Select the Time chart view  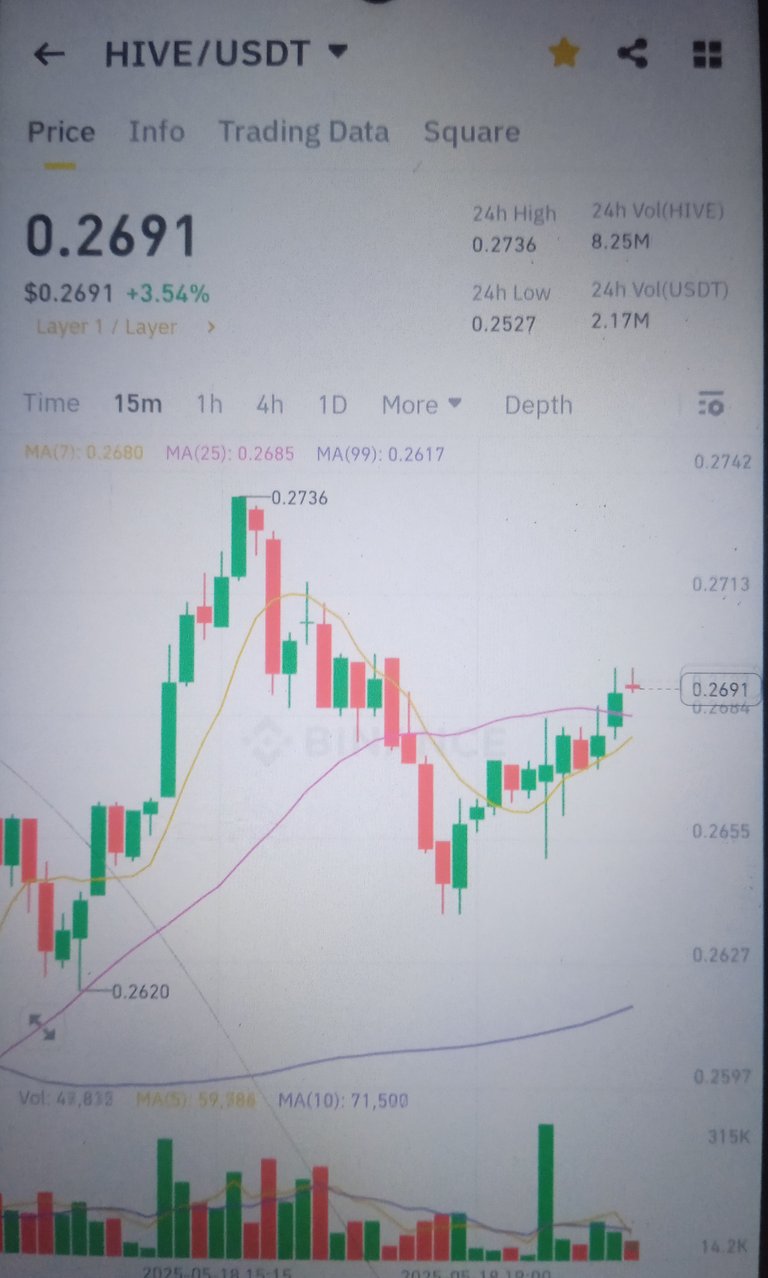(51, 403)
